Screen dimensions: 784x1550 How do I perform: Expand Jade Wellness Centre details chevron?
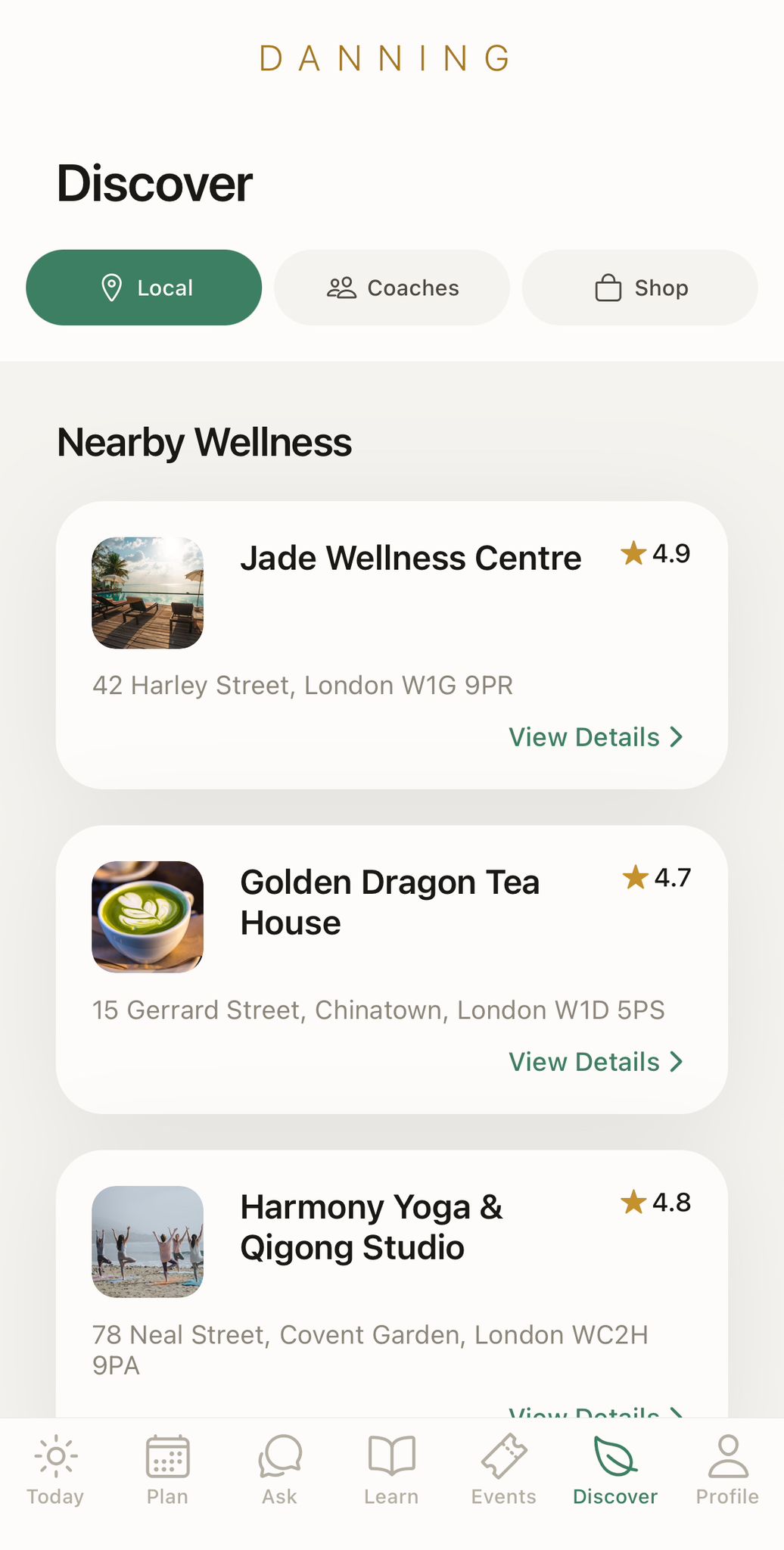pyautogui.click(x=677, y=736)
